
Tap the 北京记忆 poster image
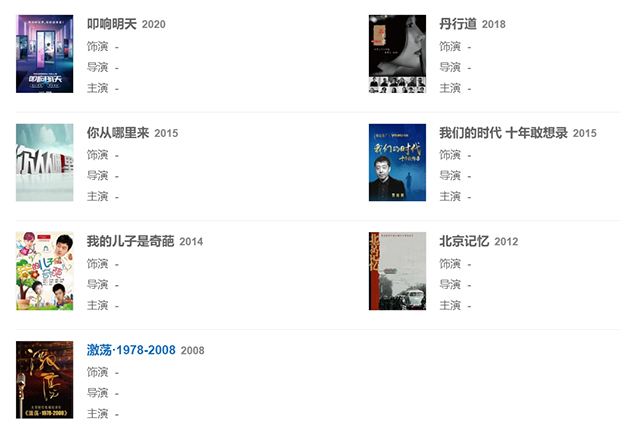coord(397,271)
